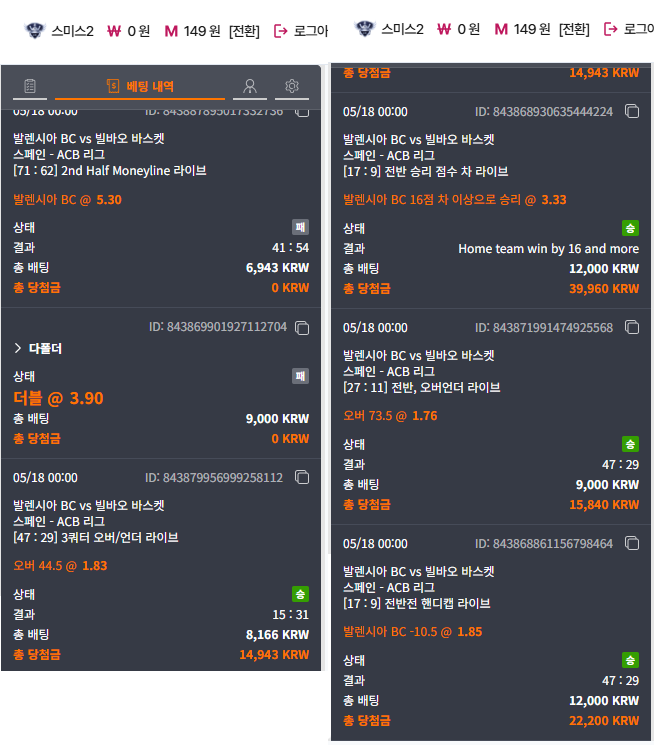Switch to the 베팅 내역 tab
The height and width of the screenshot is (745, 654).
pos(140,86)
